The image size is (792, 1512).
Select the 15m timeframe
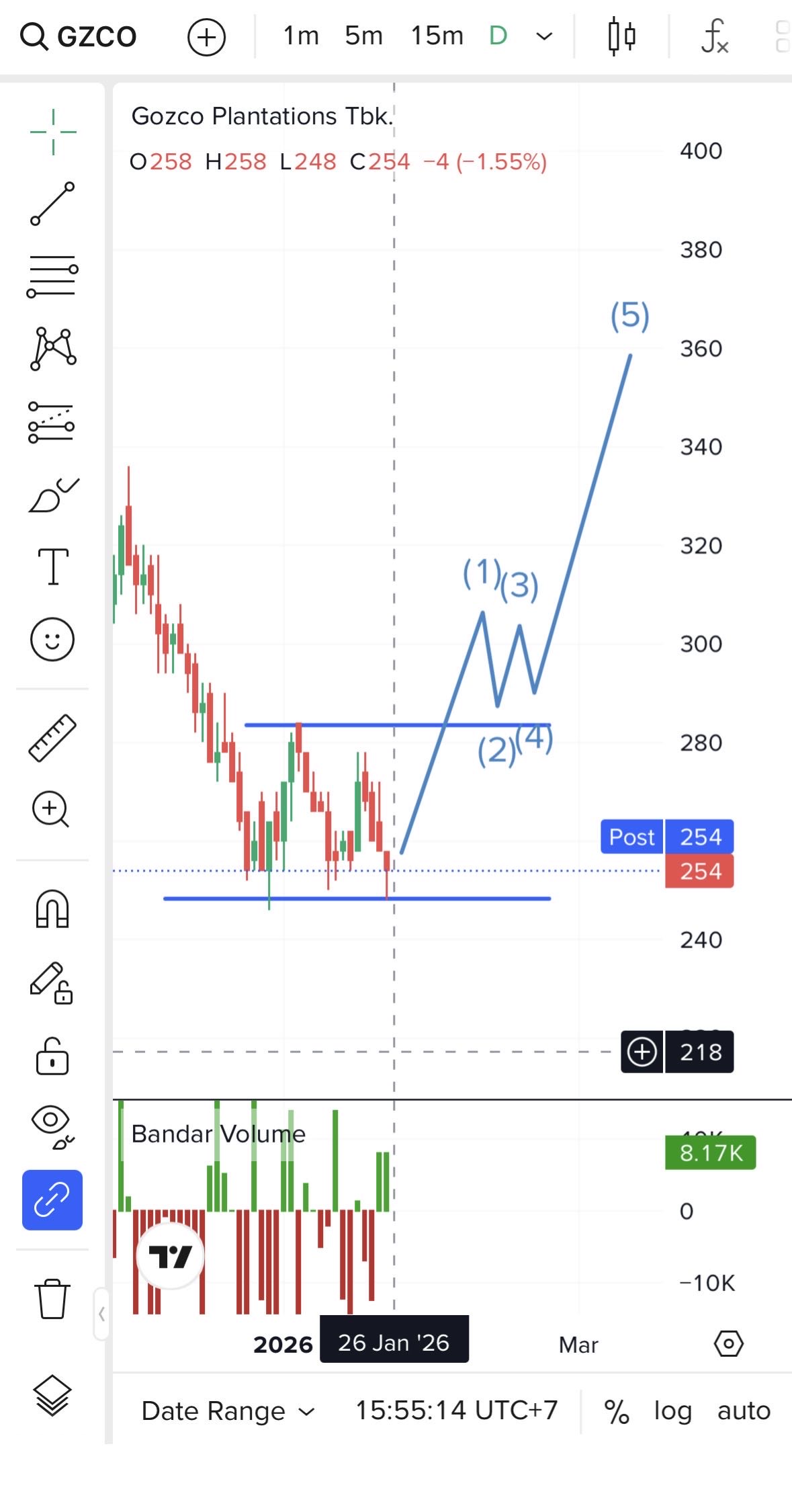click(x=437, y=36)
